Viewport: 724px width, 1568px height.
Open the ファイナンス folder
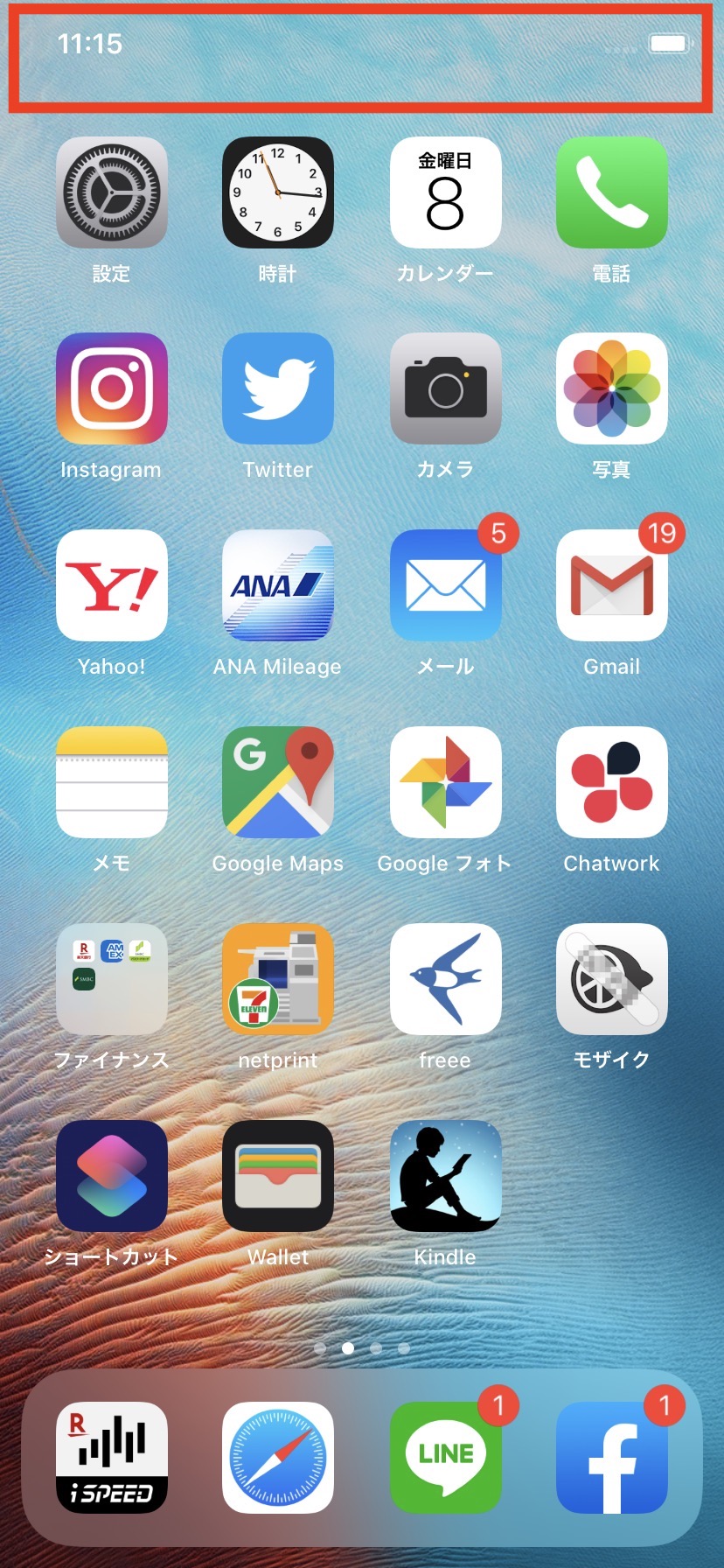click(111, 979)
